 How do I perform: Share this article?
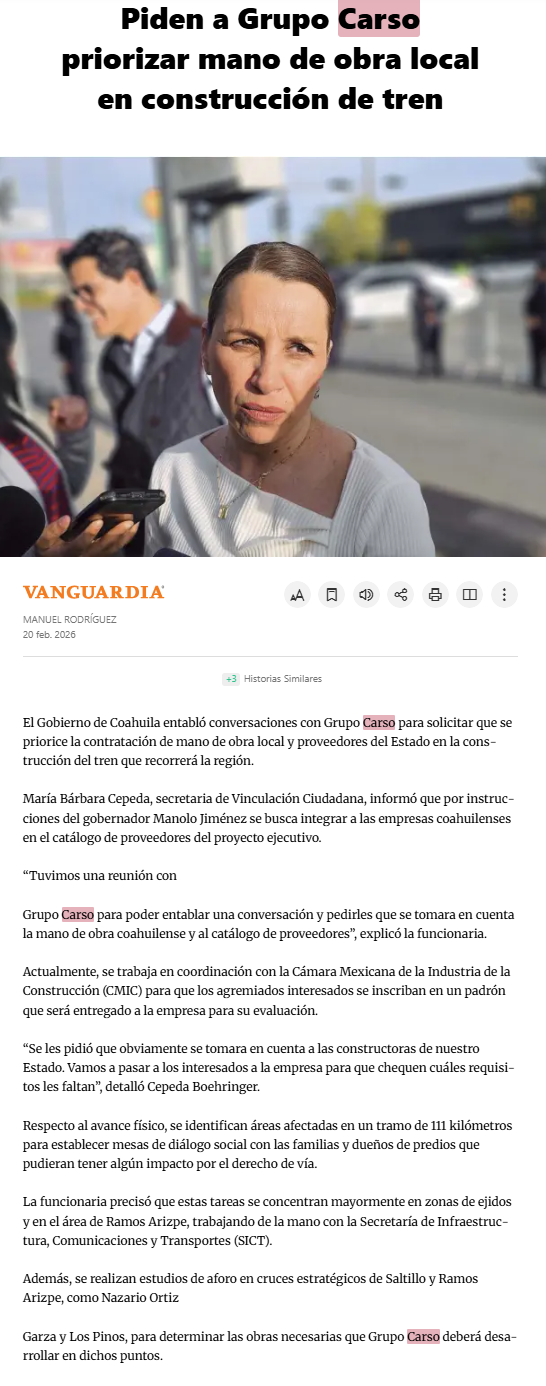(x=401, y=595)
